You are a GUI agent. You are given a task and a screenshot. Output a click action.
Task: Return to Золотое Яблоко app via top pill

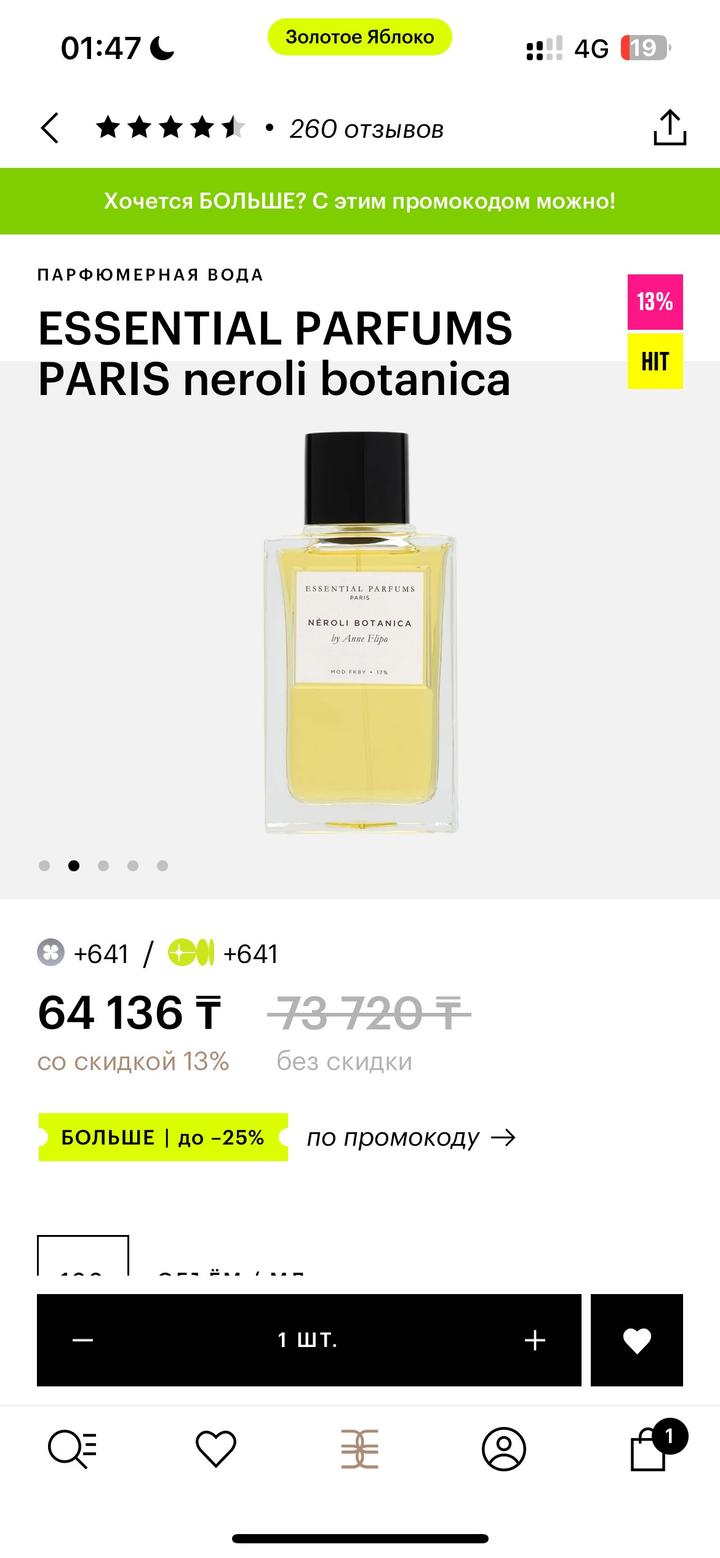click(360, 37)
